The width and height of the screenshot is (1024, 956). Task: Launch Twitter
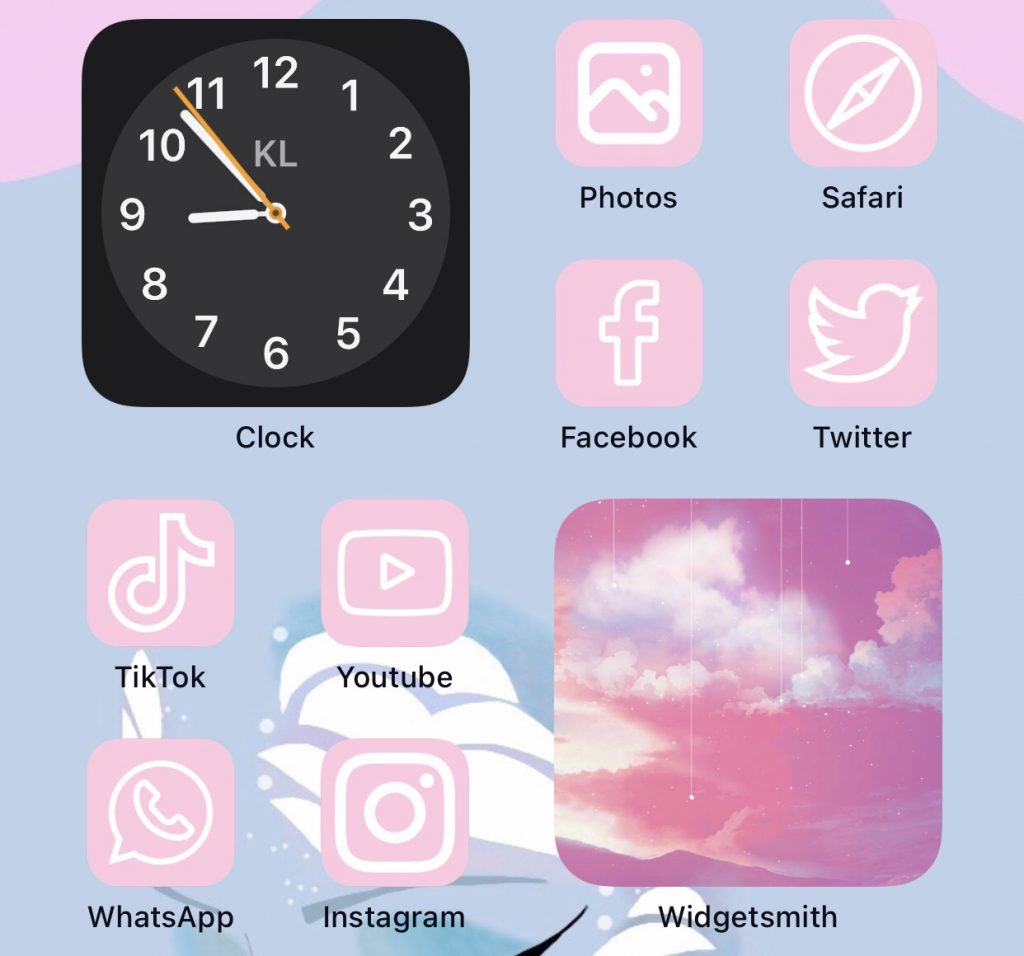[862, 333]
